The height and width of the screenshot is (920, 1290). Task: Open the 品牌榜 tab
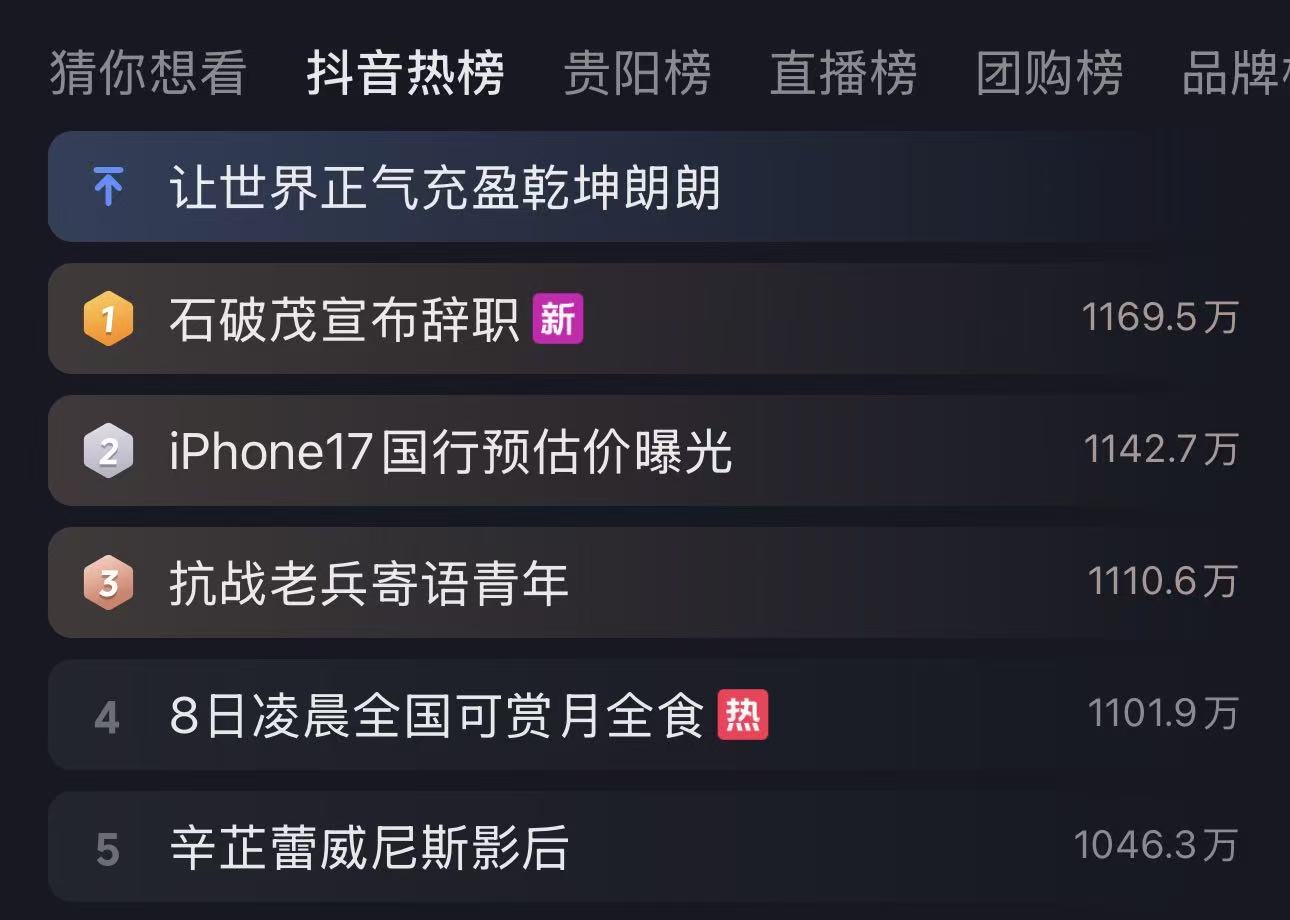pyautogui.click(x=1235, y=74)
